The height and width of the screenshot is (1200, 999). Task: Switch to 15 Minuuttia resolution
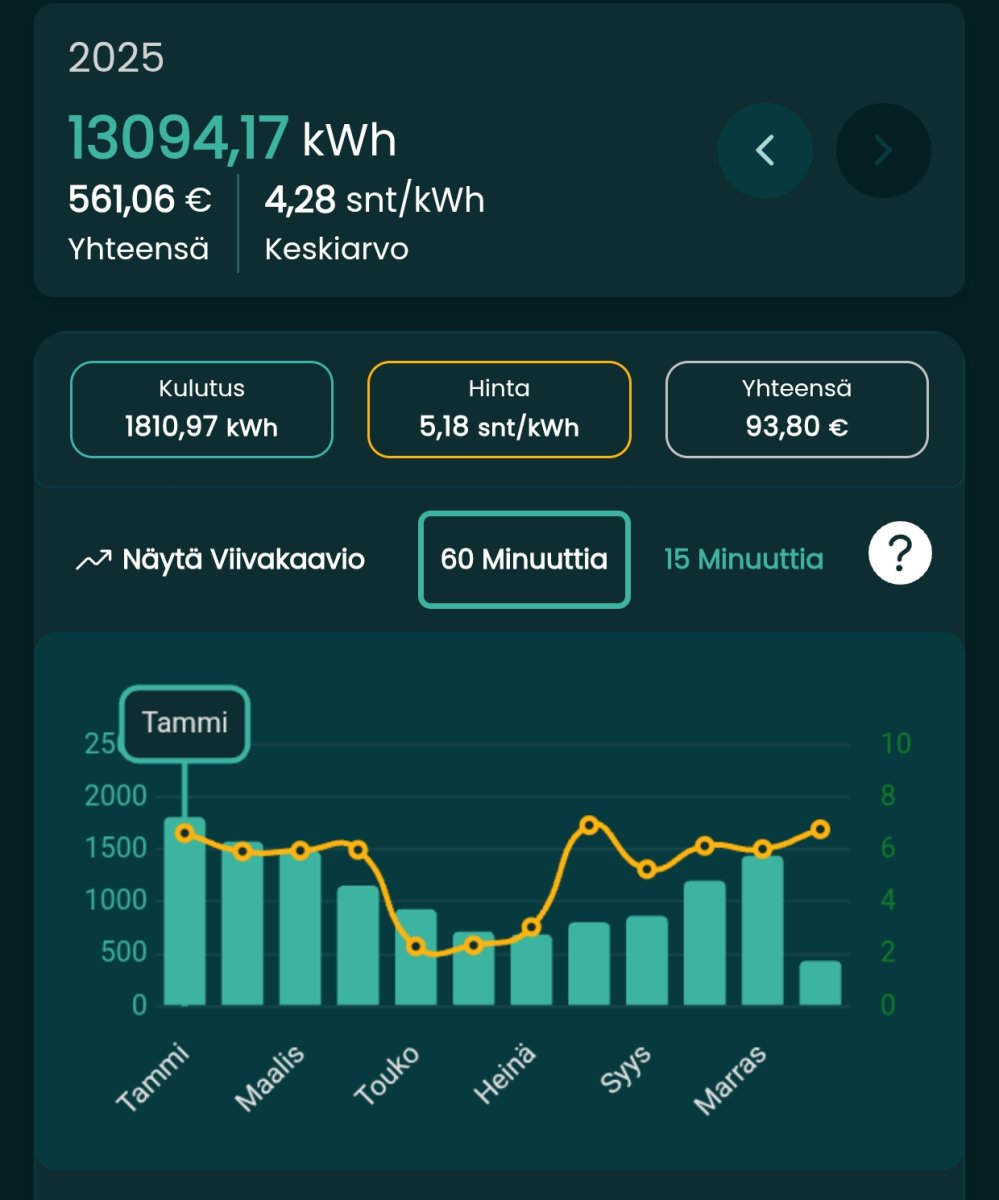pos(743,559)
